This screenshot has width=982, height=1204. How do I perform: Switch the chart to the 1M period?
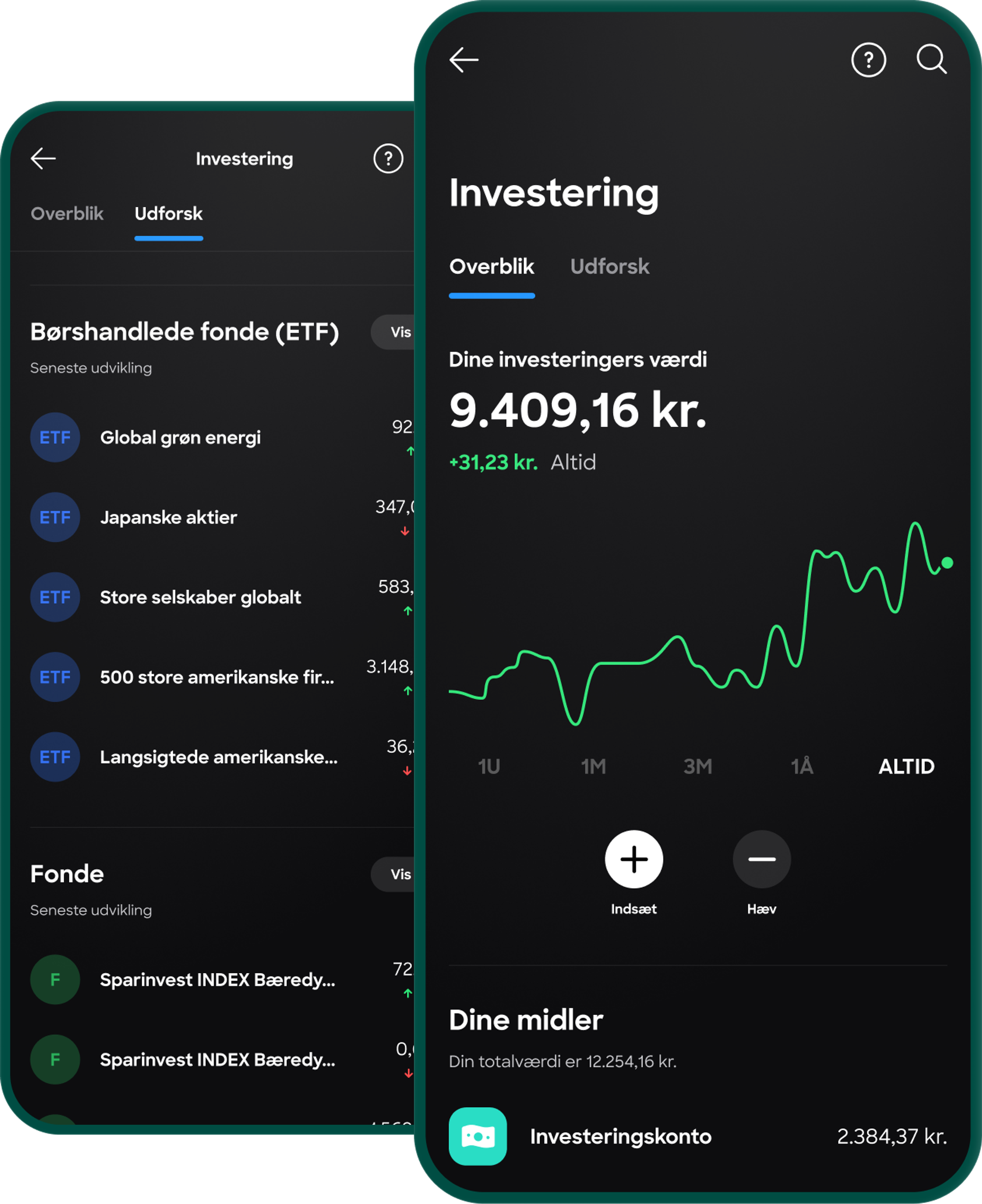(594, 766)
